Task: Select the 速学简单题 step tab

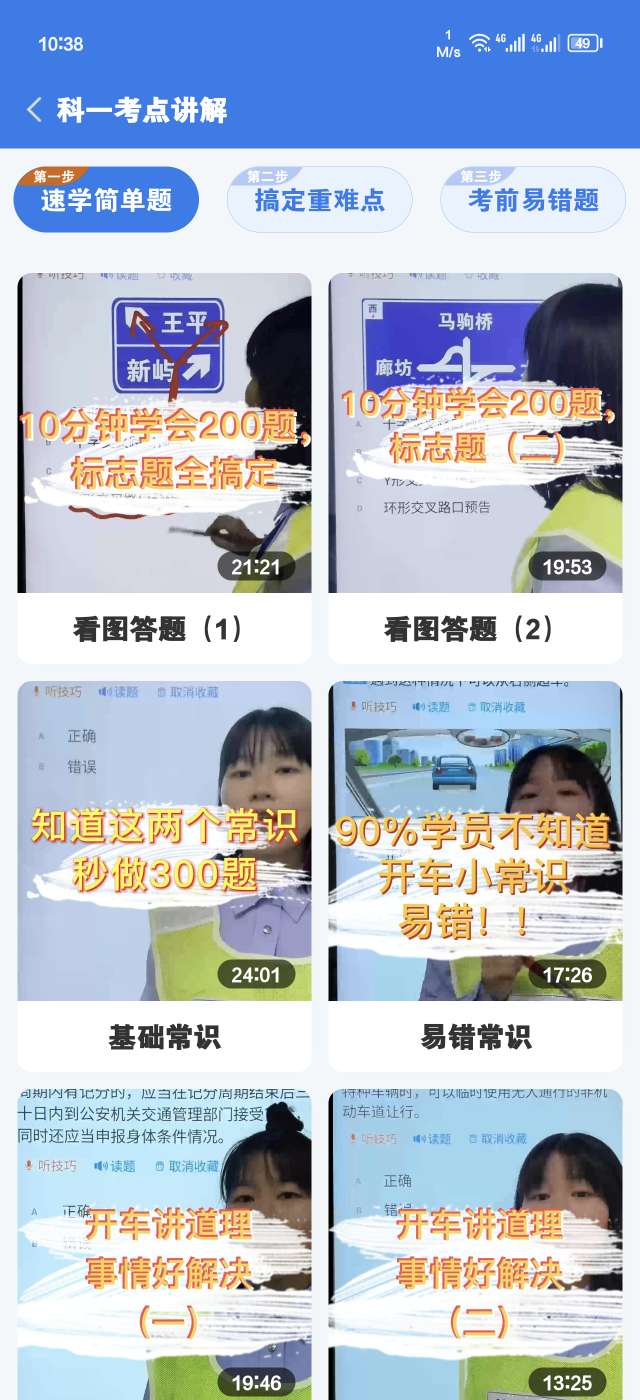Action: pyautogui.click(x=106, y=200)
